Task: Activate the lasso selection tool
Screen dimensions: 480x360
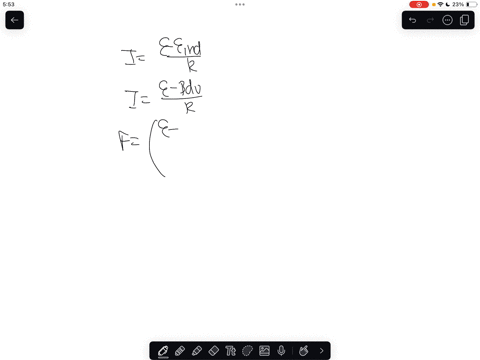Action: [247, 351]
